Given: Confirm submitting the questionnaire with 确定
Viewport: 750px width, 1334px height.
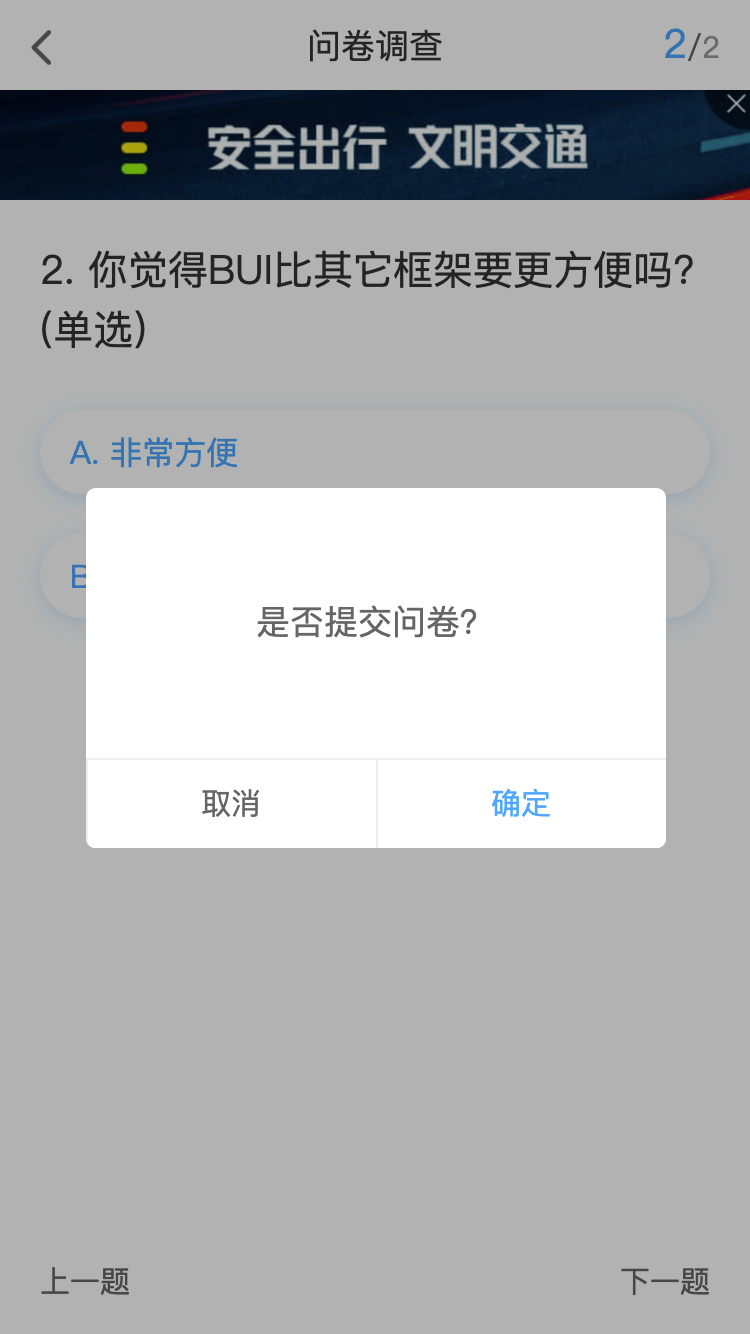Looking at the screenshot, I should click(521, 803).
